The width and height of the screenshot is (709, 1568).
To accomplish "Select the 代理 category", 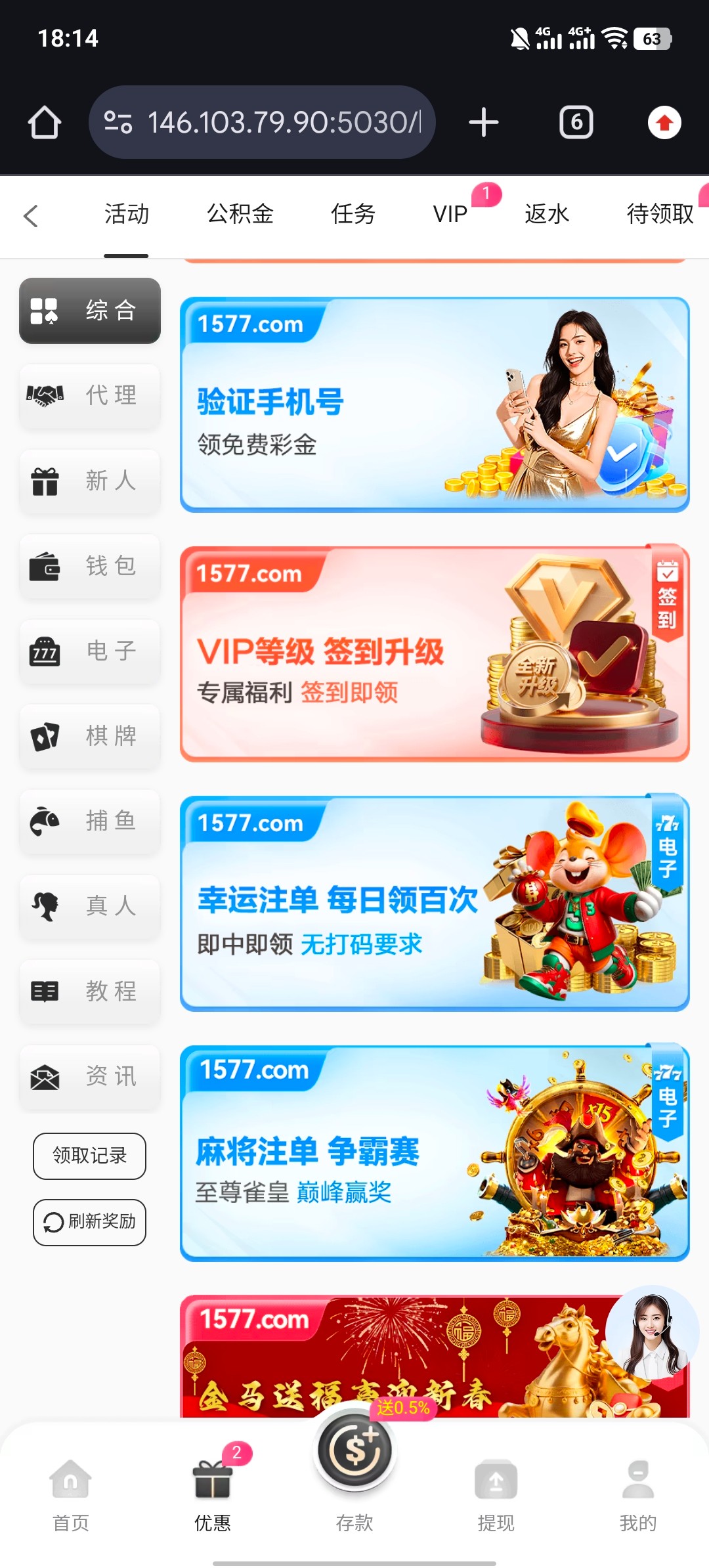I will (90, 396).
